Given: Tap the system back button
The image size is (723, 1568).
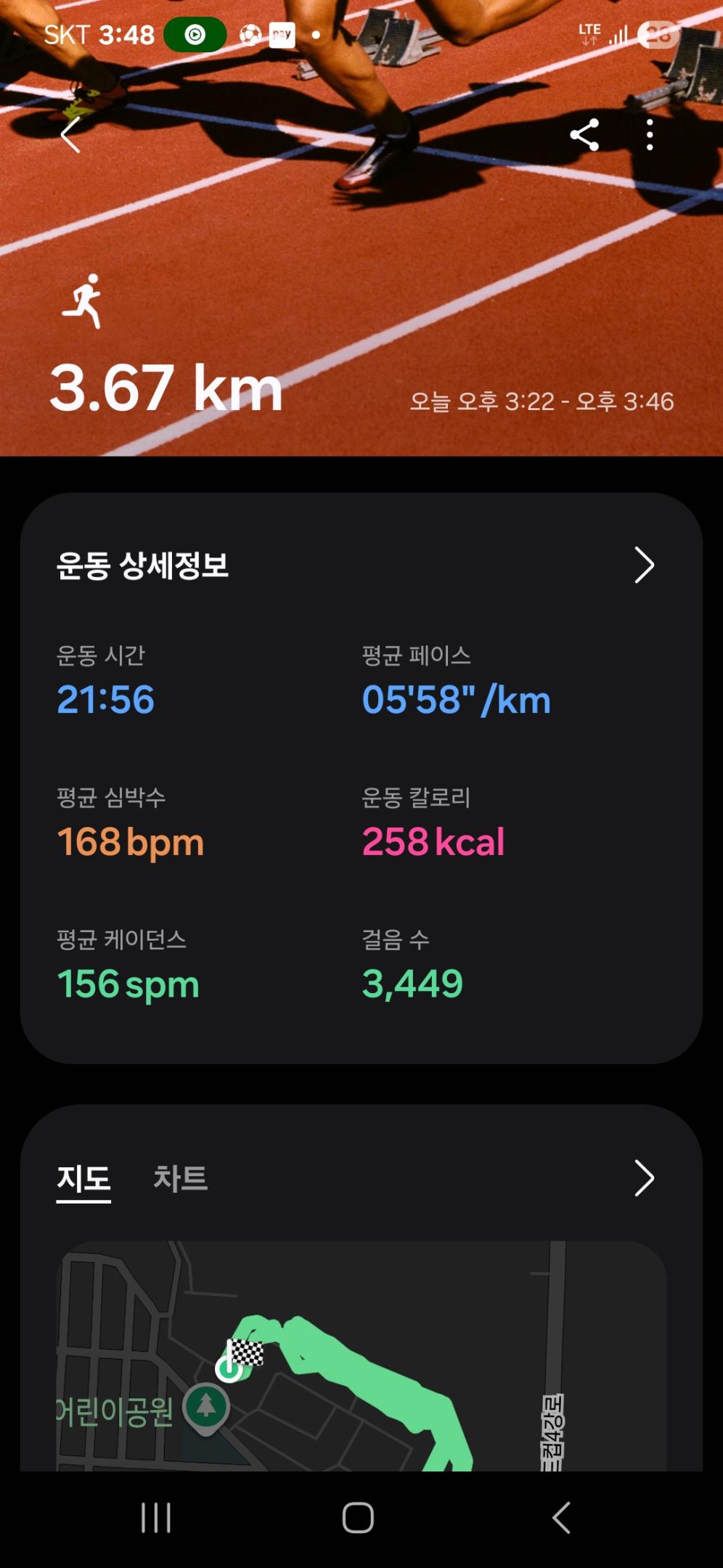Looking at the screenshot, I should click(561, 1517).
